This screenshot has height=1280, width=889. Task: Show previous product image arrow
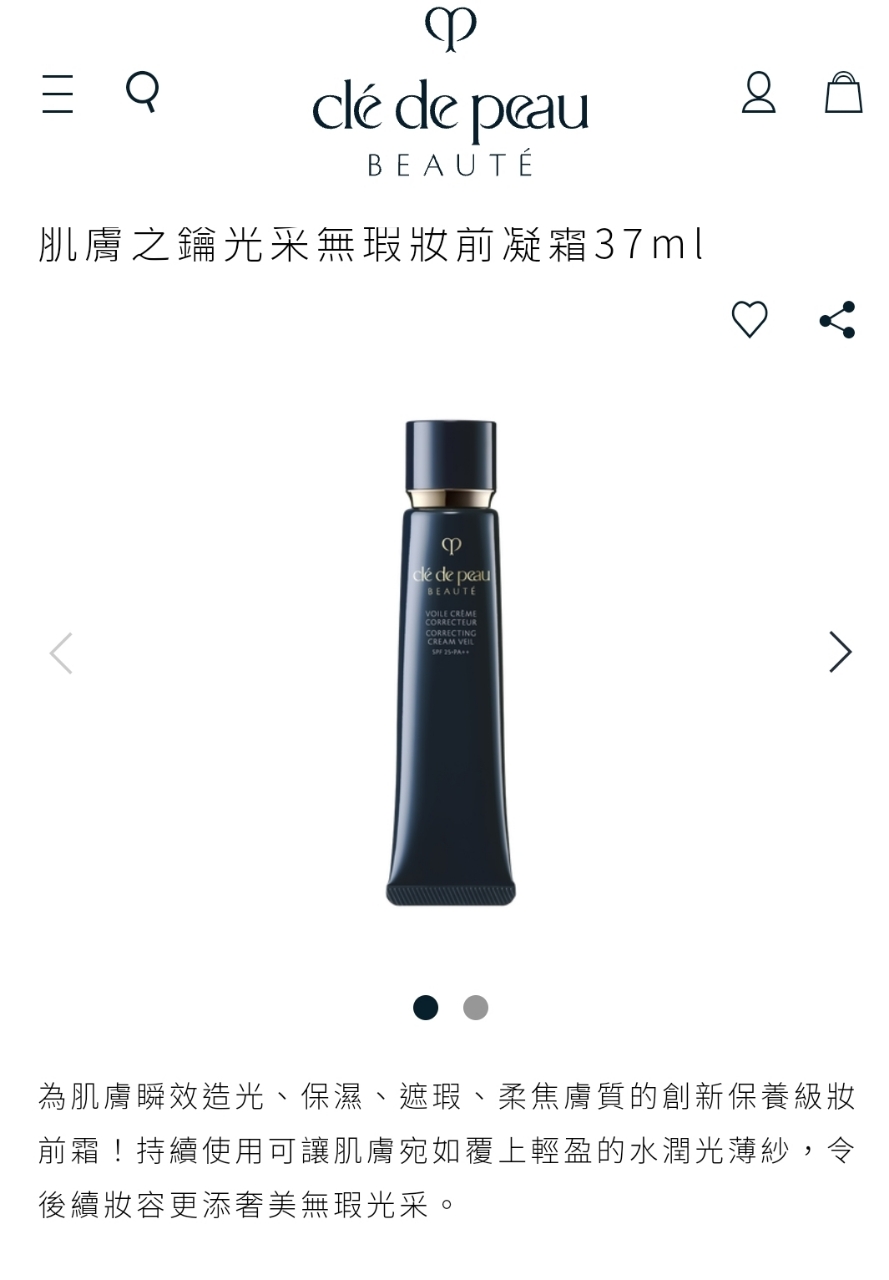click(x=61, y=653)
